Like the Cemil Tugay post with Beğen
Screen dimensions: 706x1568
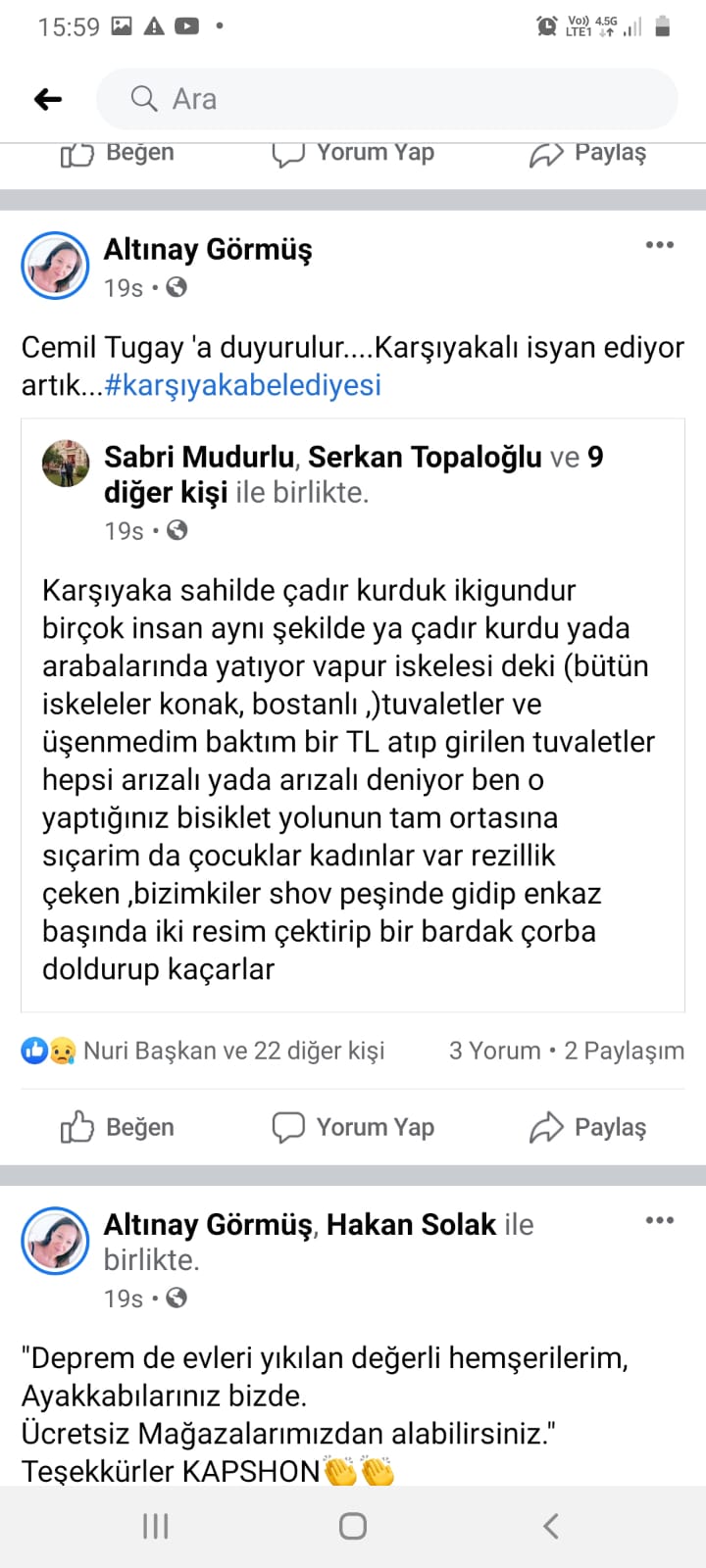tap(118, 1128)
